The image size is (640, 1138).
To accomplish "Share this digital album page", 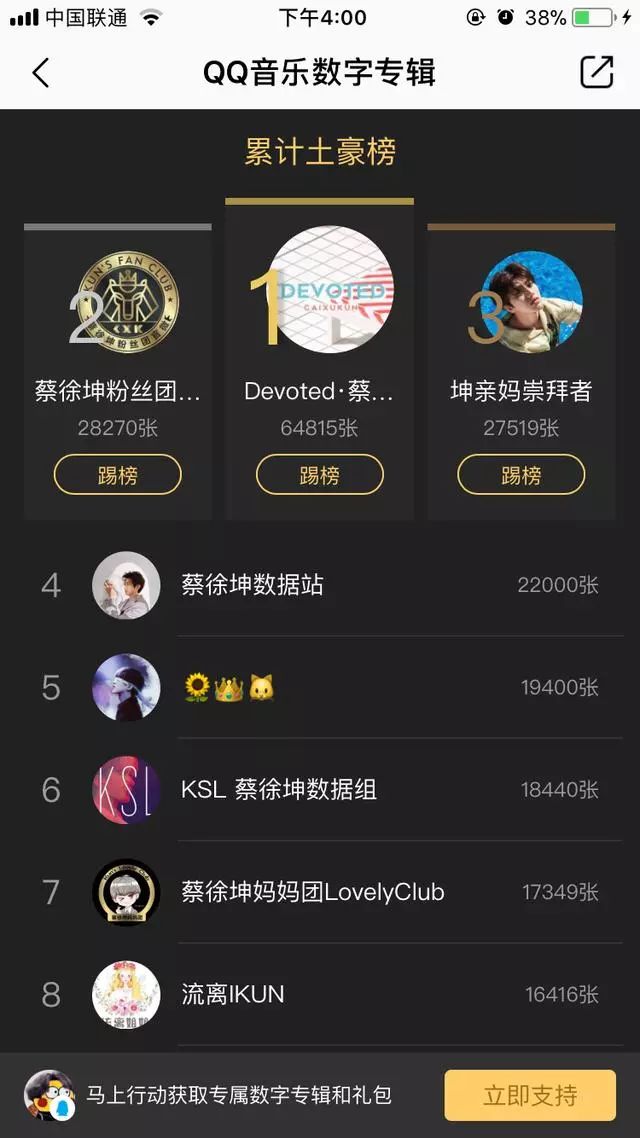I will pos(596,72).
